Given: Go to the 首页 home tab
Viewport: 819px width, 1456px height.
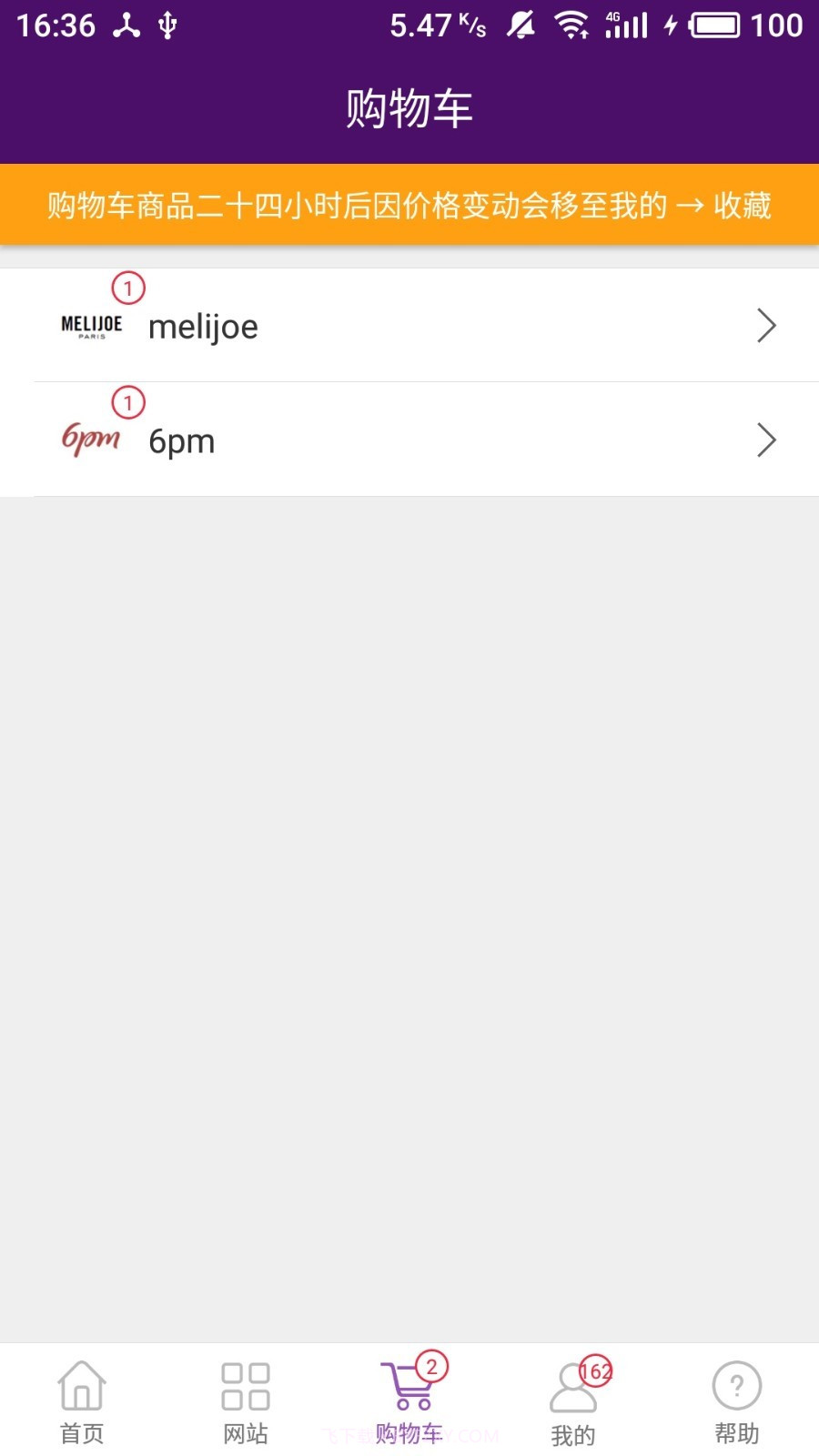Looking at the screenshot, I should click(82, 1401).
